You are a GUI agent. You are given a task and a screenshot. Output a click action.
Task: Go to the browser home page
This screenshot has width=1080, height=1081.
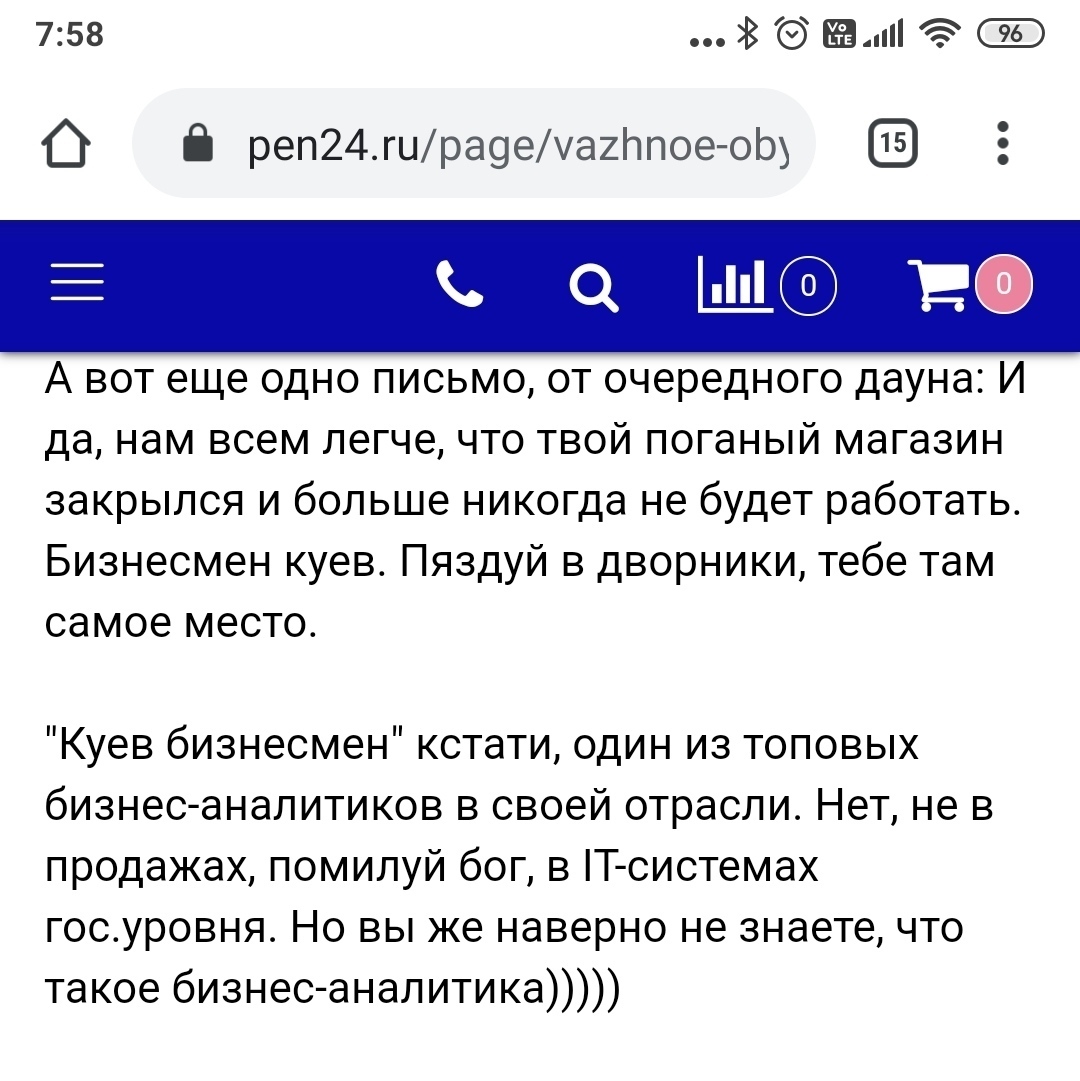67,145
